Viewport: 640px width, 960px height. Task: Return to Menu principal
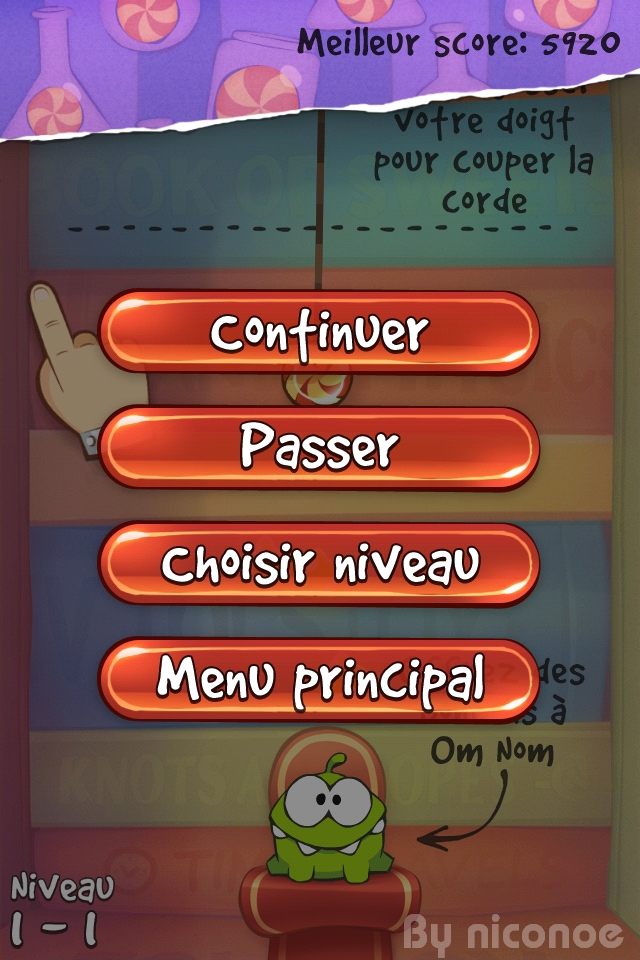click(319, 680)
